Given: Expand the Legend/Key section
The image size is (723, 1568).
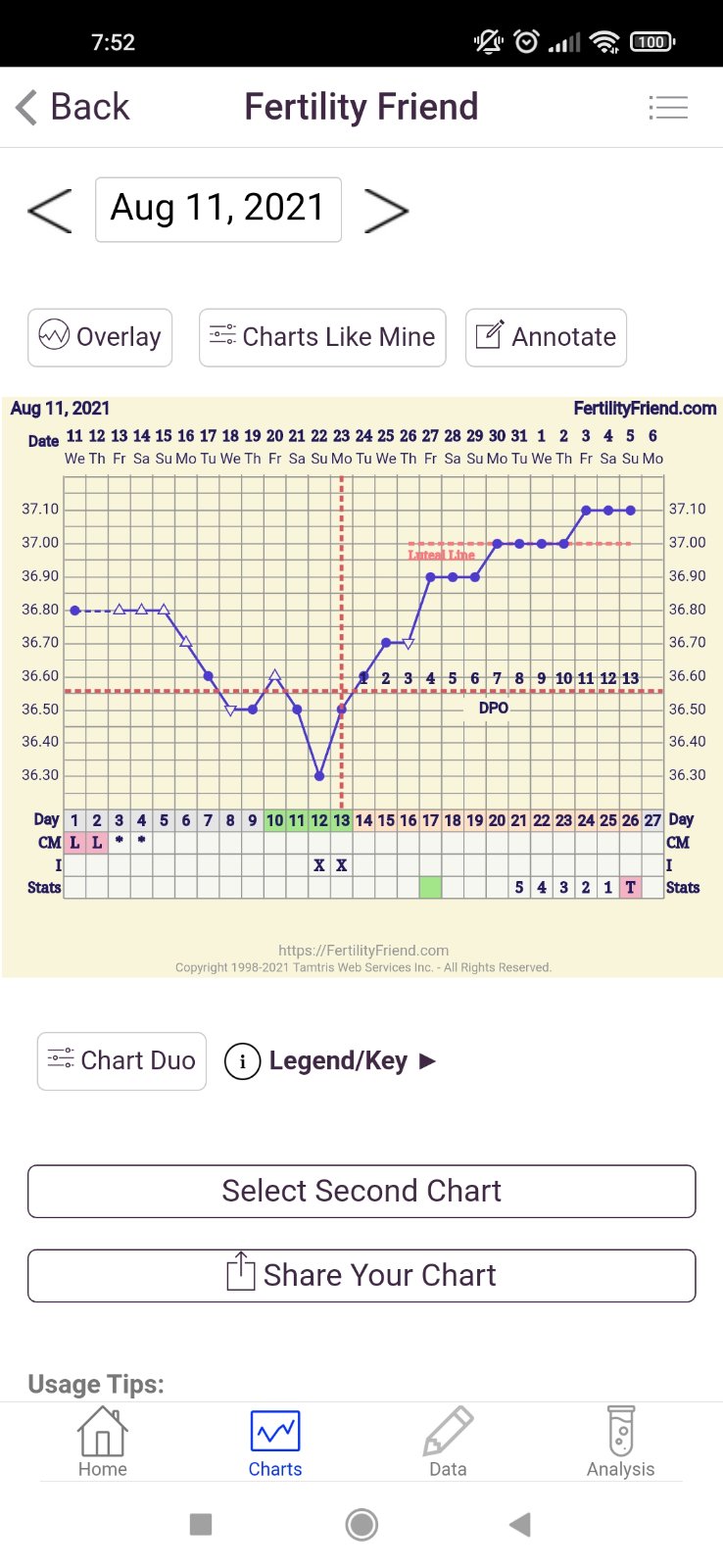Looking at the screenshot, I should [x=330, y=1060].
